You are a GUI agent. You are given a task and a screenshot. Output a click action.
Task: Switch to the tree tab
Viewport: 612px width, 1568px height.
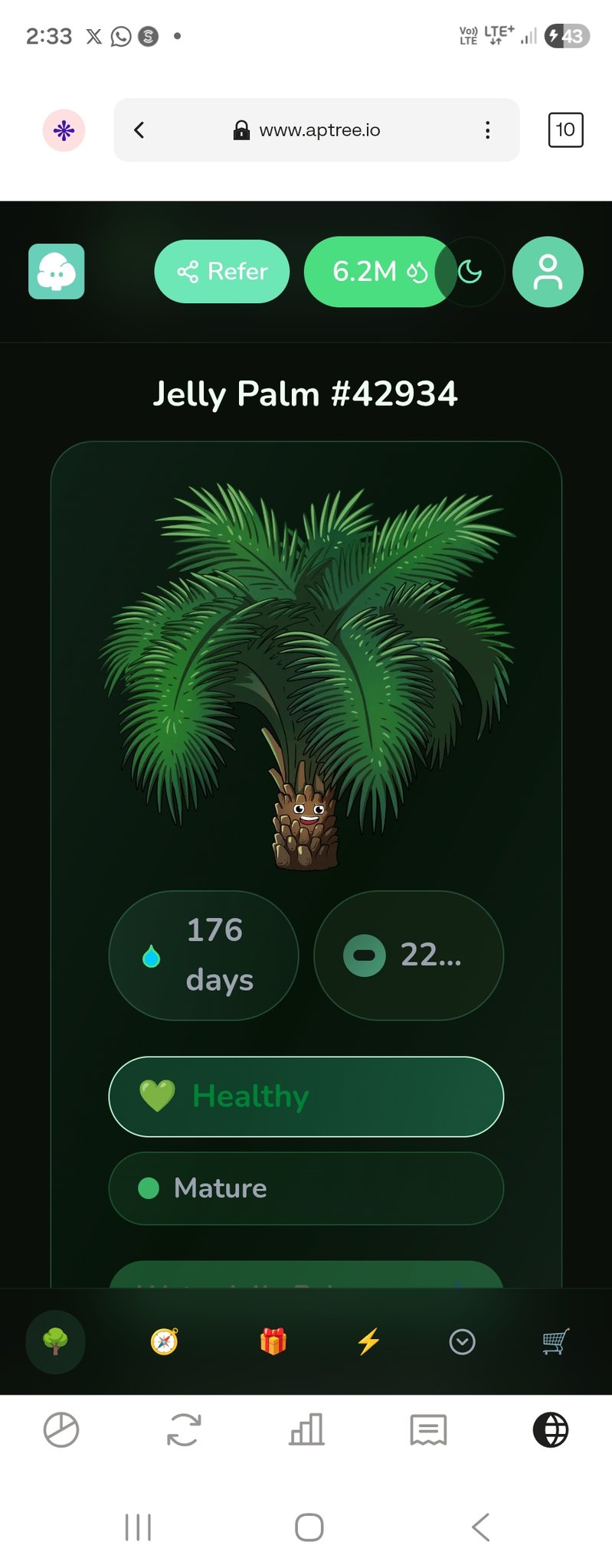point(55,1341)
